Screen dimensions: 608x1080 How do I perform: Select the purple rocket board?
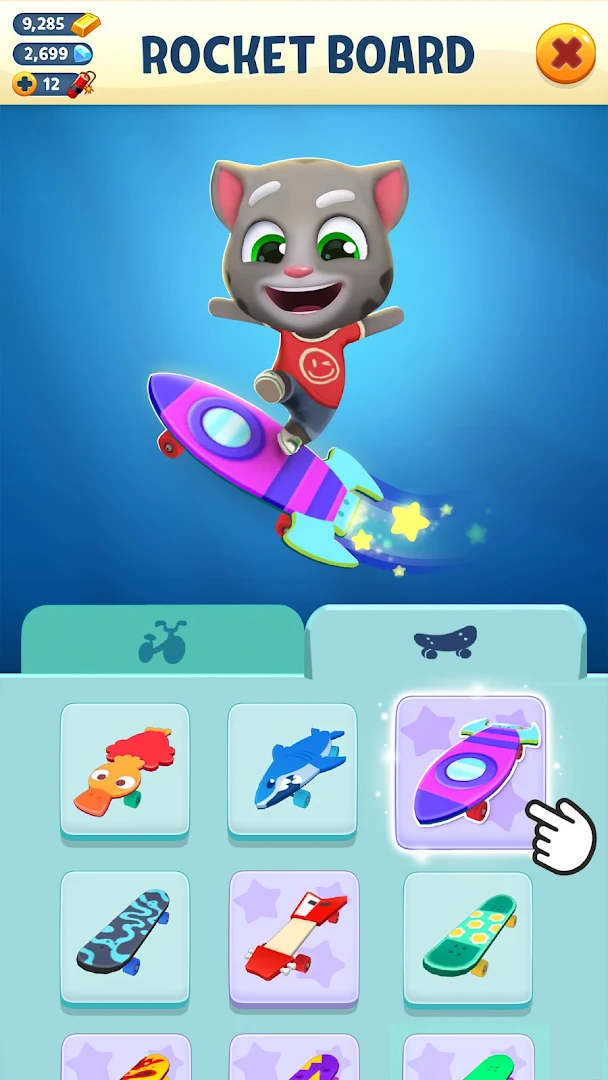tap(470, 772)
